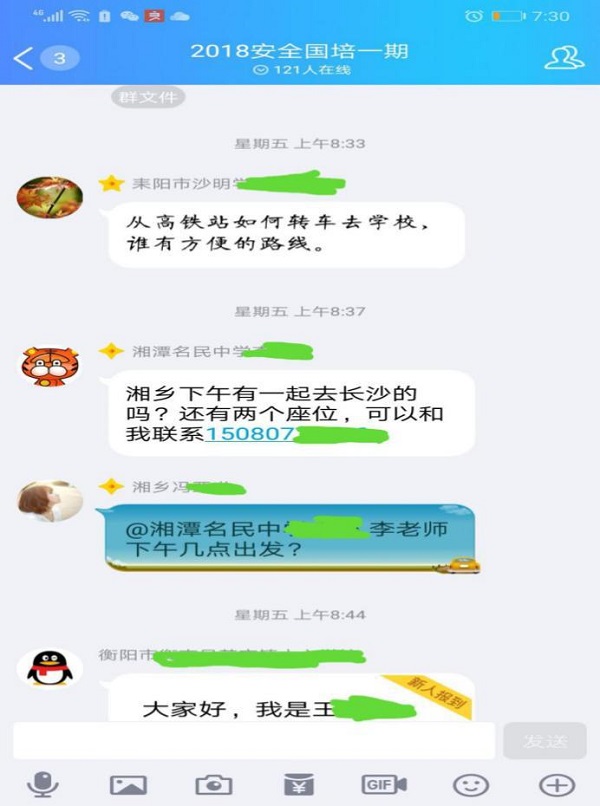Open the red envelope icon
The image size is (600, 806).
tap(298, 785)
